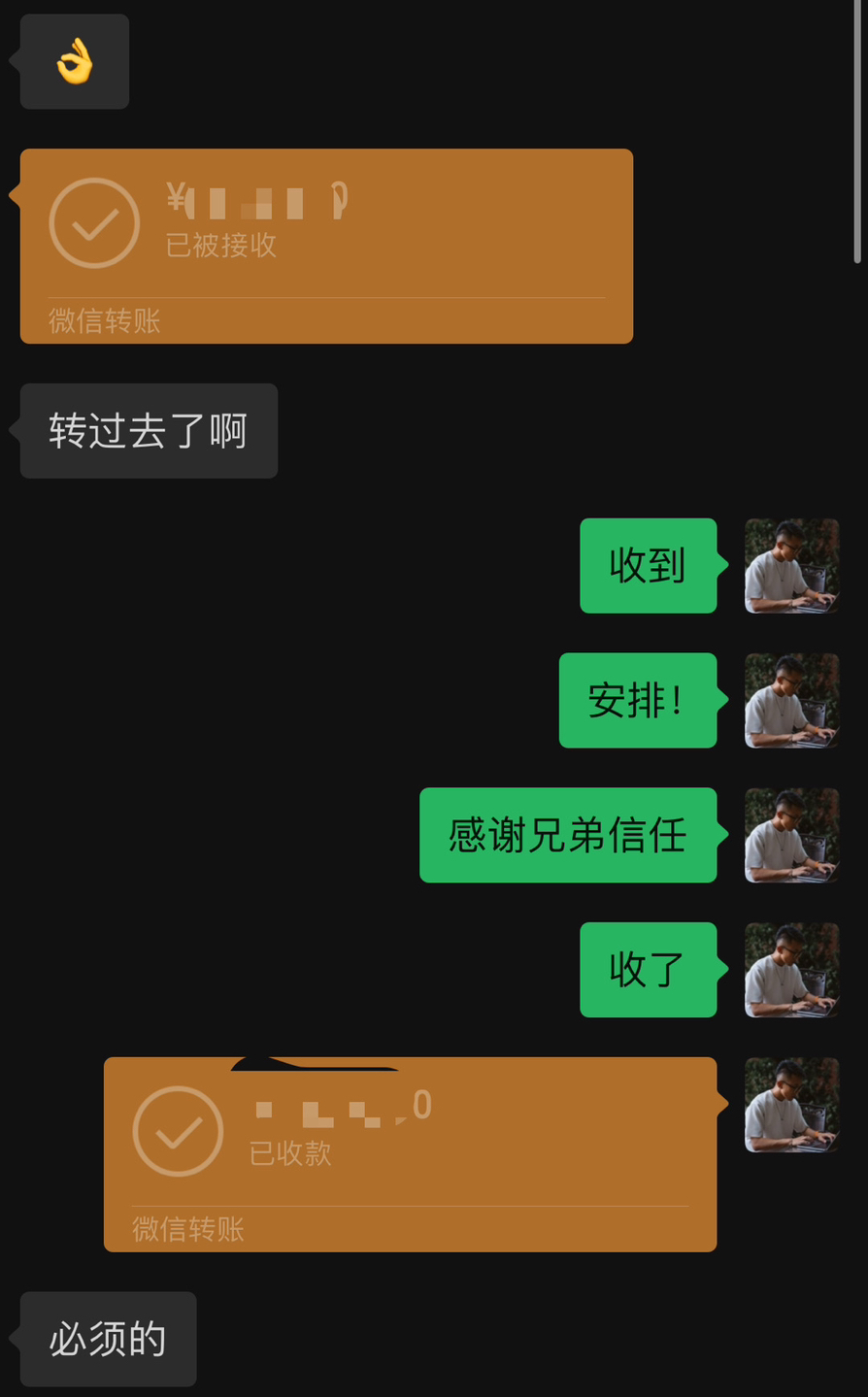Tap the avatar beside the 收了 message

tap(791, 971)
